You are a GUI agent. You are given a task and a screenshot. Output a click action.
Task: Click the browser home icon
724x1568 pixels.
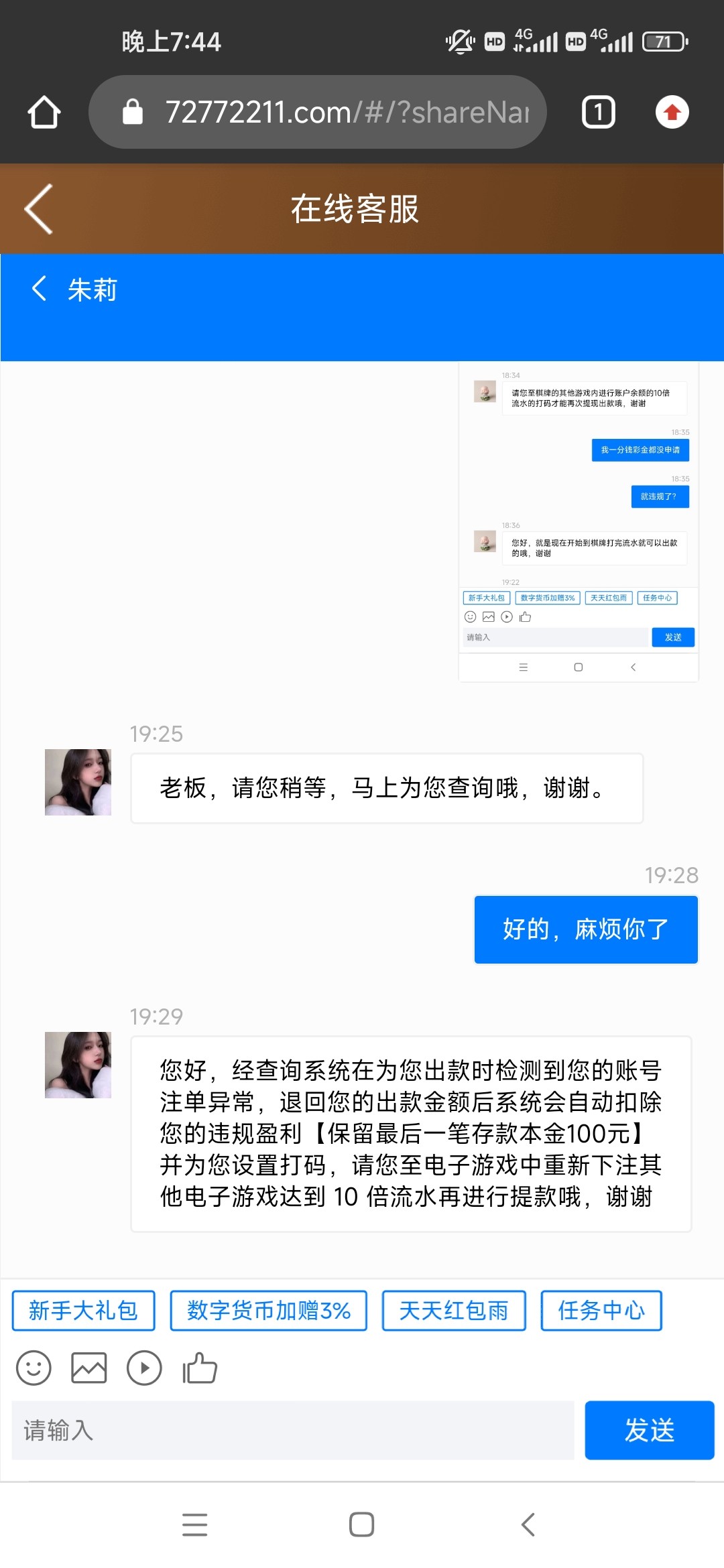pos(43,111)
